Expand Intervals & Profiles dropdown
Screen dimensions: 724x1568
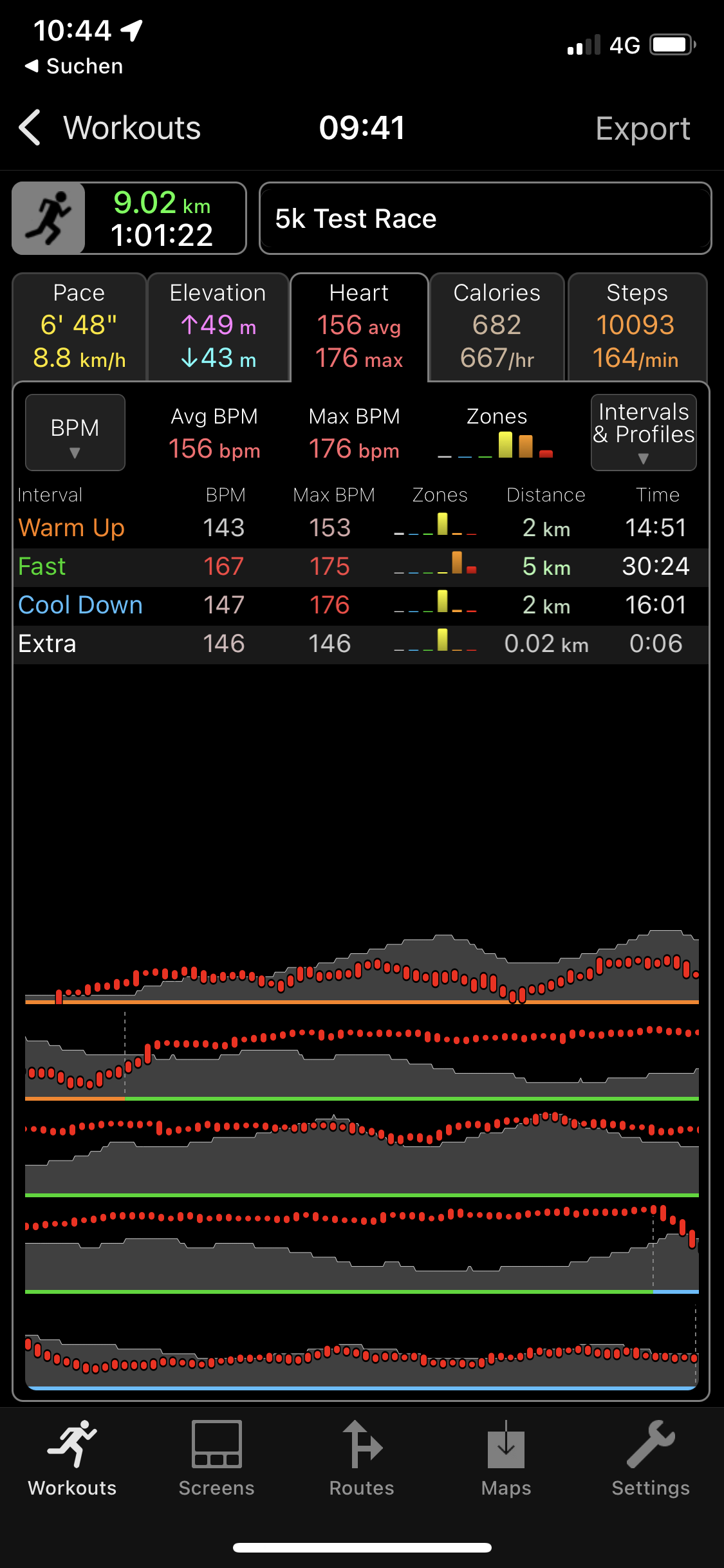(x=643, y=433)
